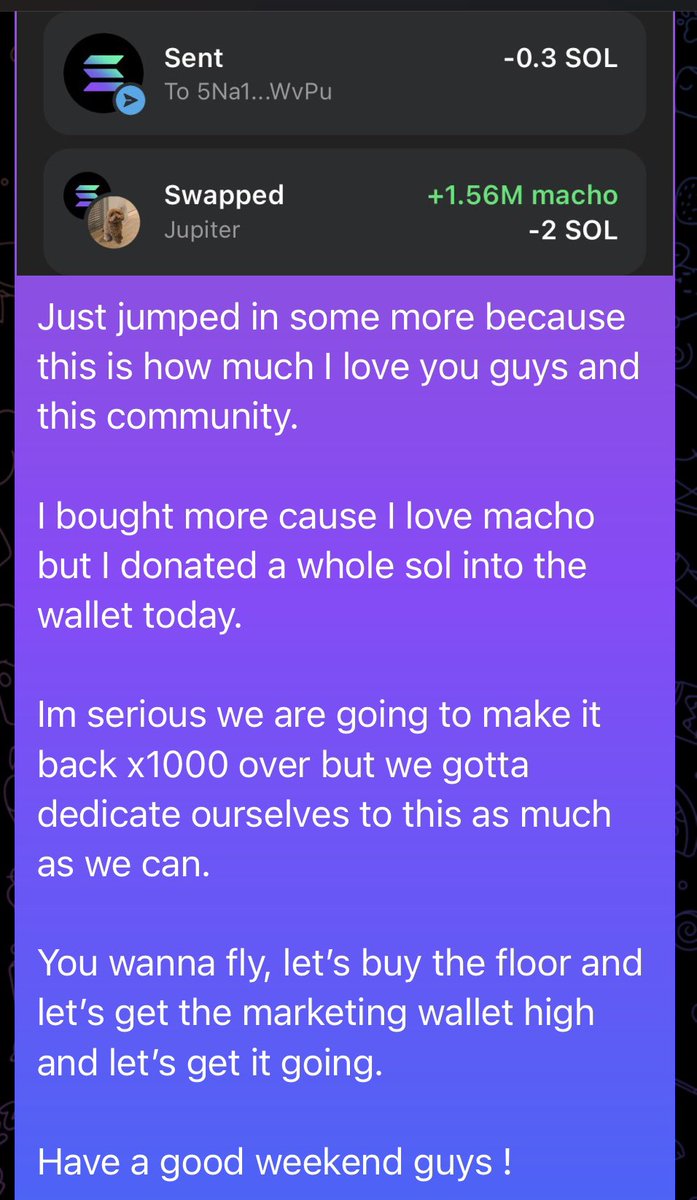The height and width of the screenshot is (1200, 697).
Task: Open the wallet transactions photo in the message
Action: [x=345, y=140]
